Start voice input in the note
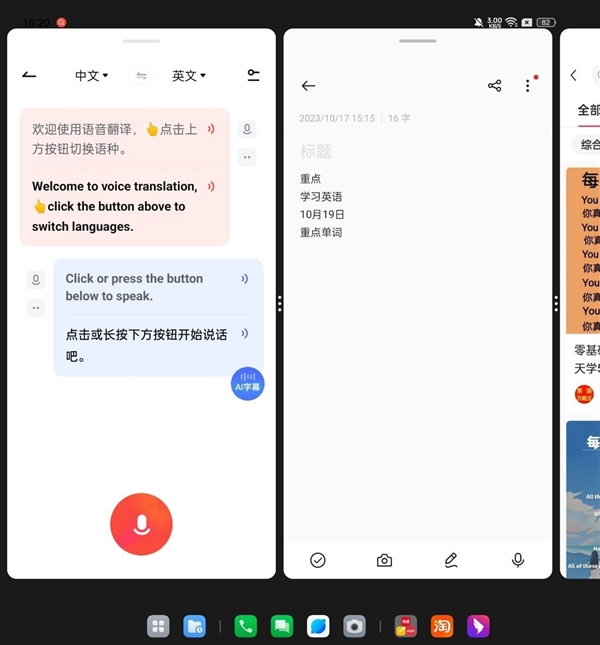Screen dimensions: 600x645 point(518,560)
